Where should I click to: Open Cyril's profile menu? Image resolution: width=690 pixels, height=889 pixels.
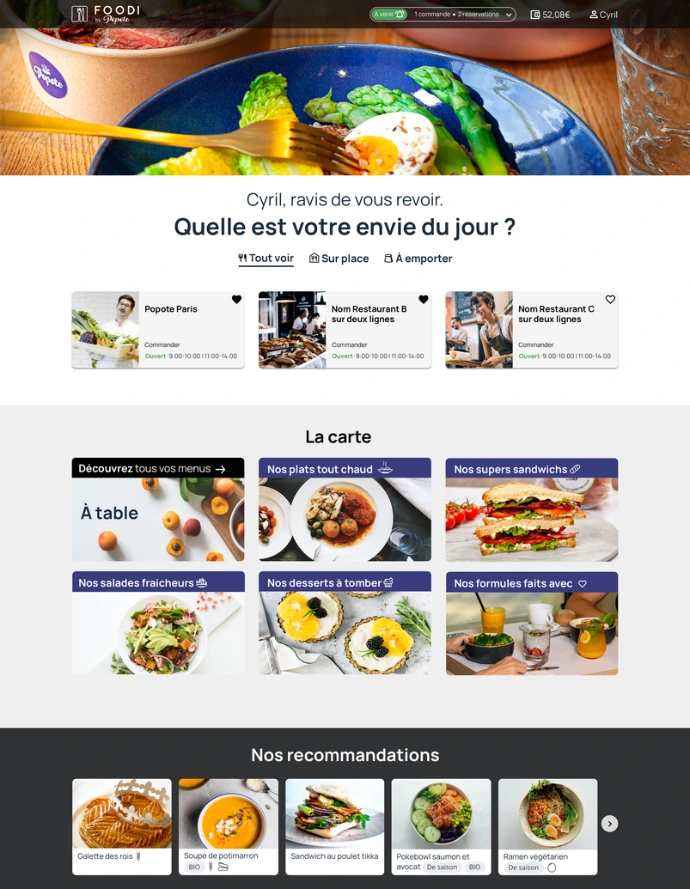[x=603, y=15]
